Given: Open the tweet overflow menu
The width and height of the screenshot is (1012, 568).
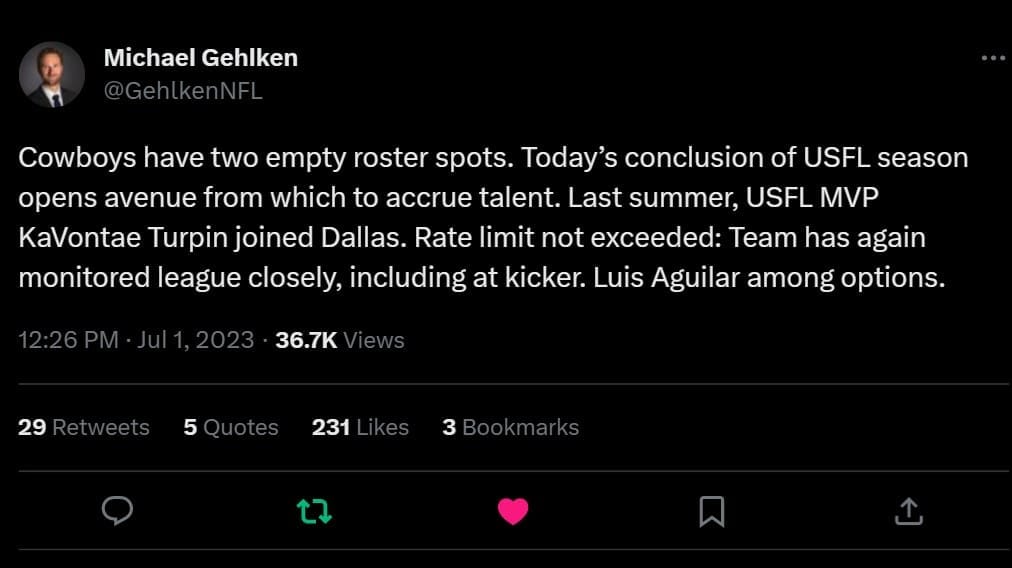Looking at the screenshot, I should [x=991, y=58].
